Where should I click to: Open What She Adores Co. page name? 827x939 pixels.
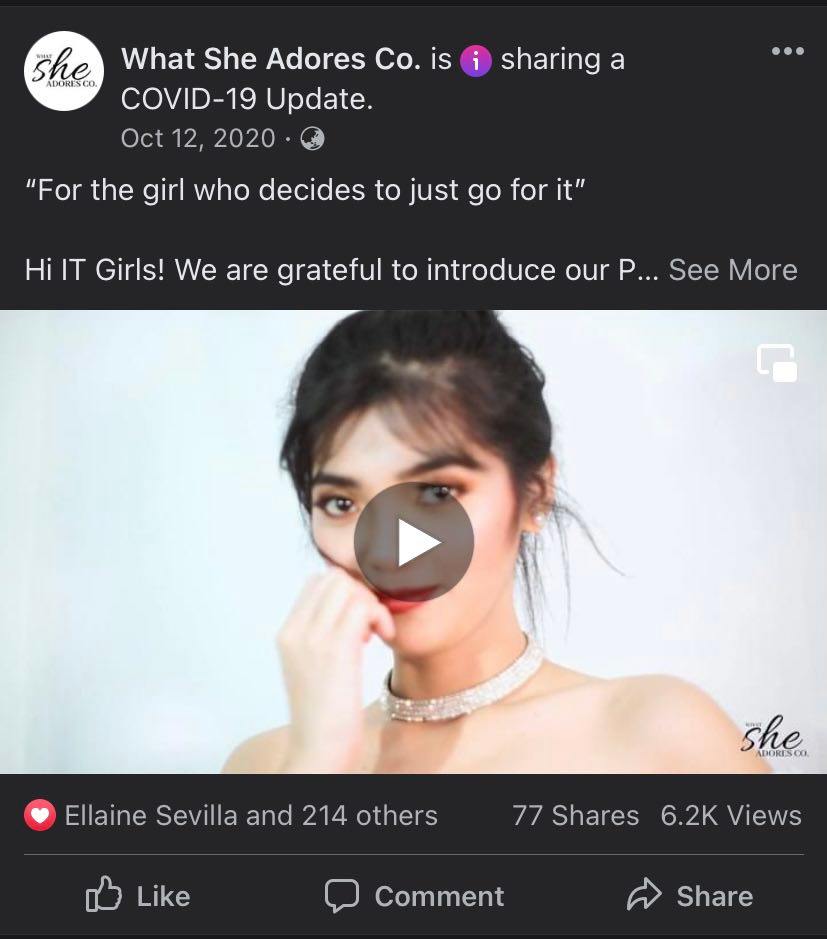tap(270, 60)
